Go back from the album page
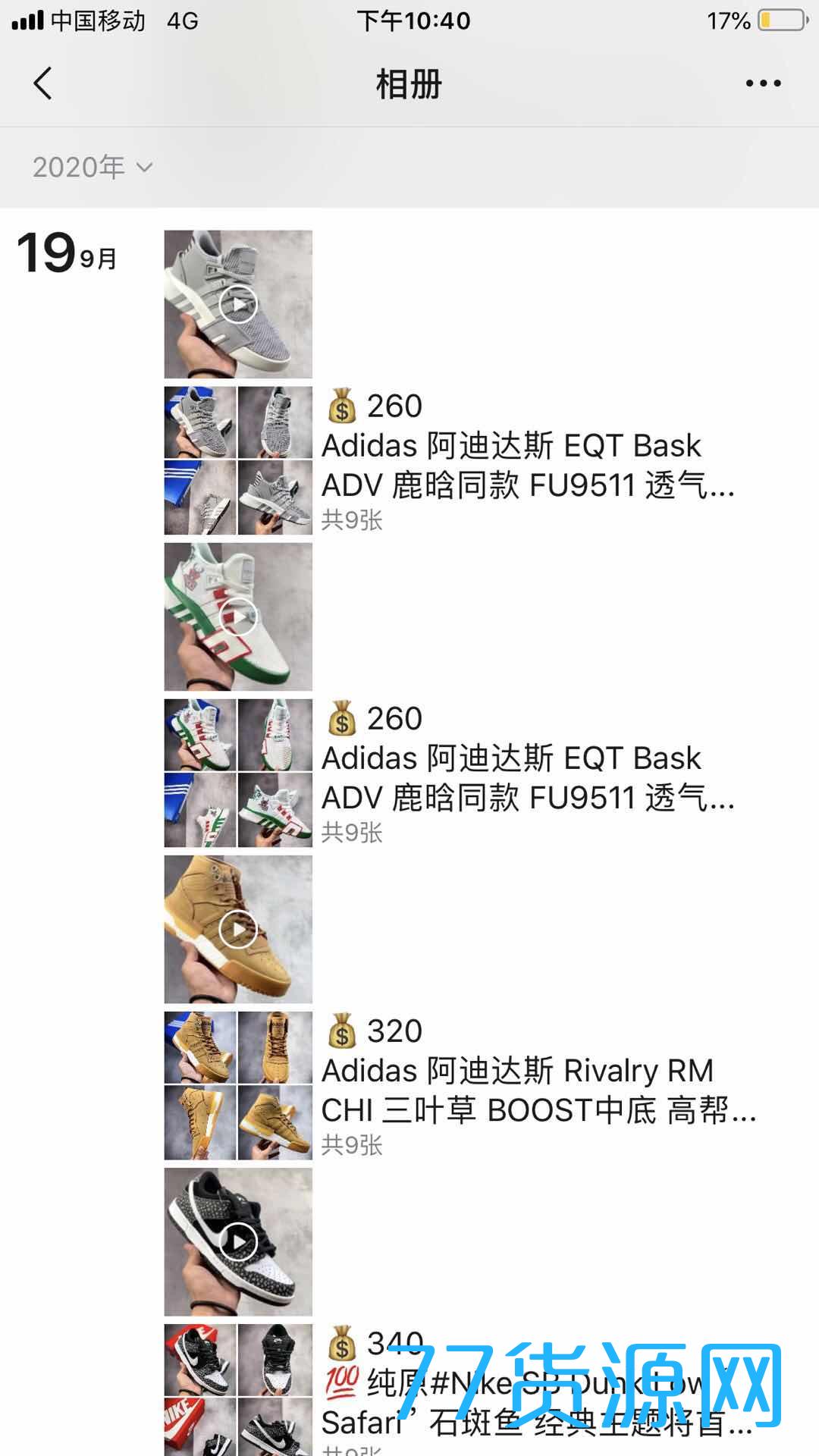The image size is (819, 1456). pyautogui.click(x=43, y=83)
